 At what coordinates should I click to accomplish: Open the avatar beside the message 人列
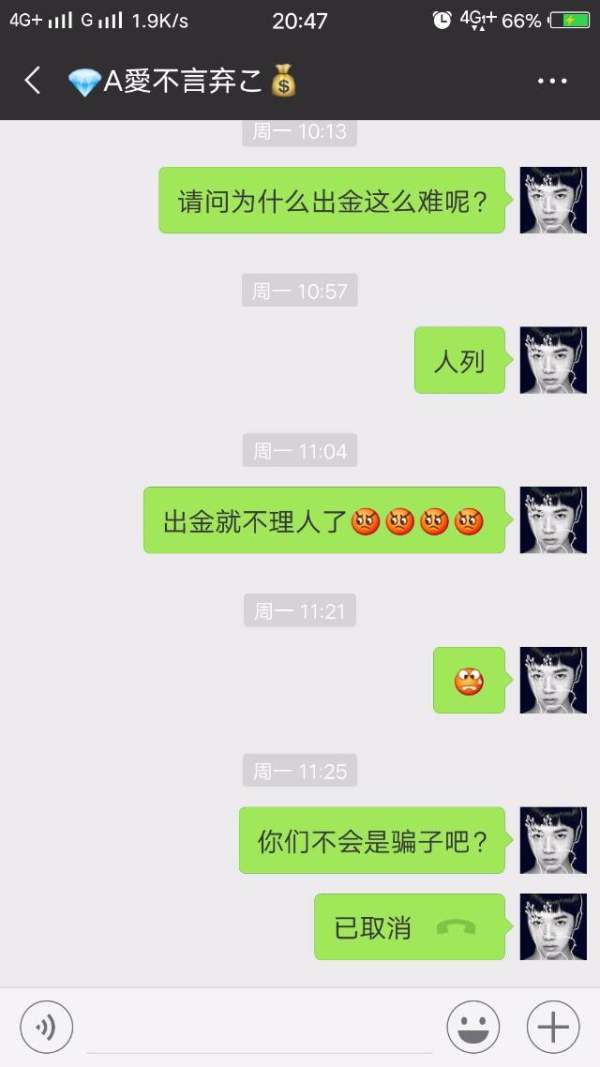pos(553,360)
